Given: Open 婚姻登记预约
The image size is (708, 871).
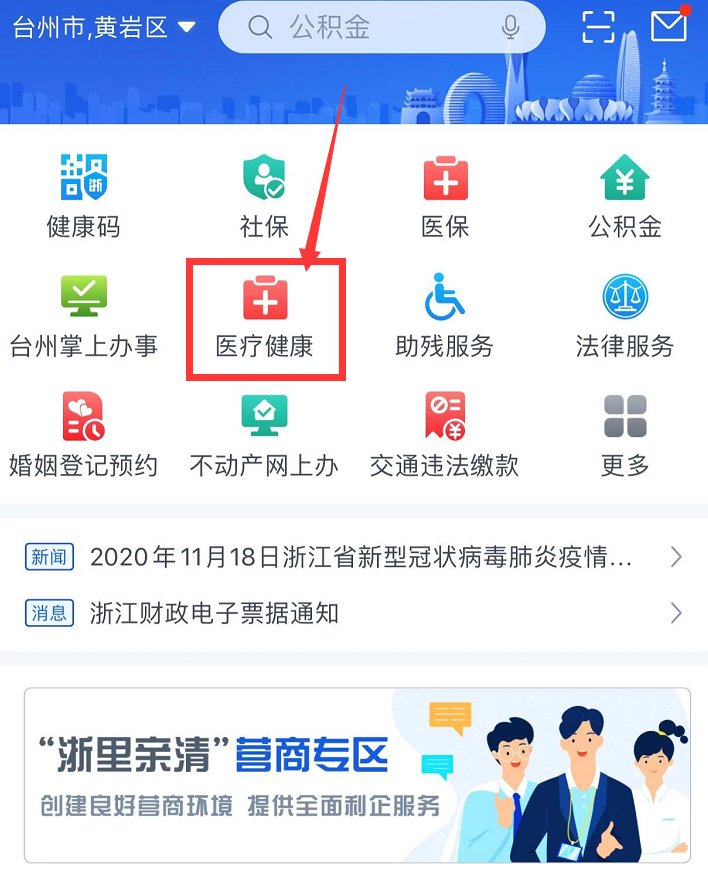Looking at the screenshot, I should (83, 435).
